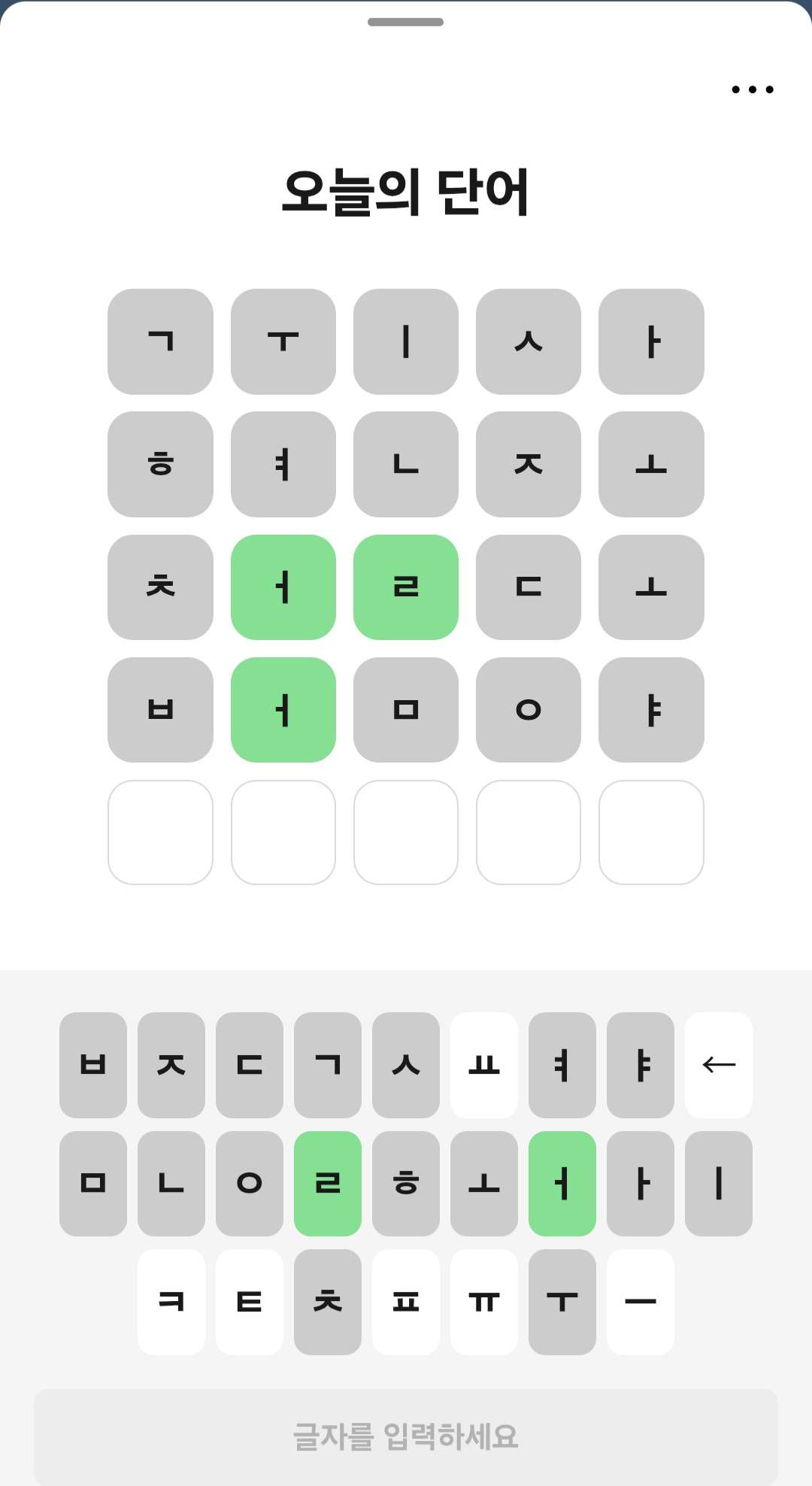
Task: Tap the backspace arrow key
Action: (x=718, y=1064)
